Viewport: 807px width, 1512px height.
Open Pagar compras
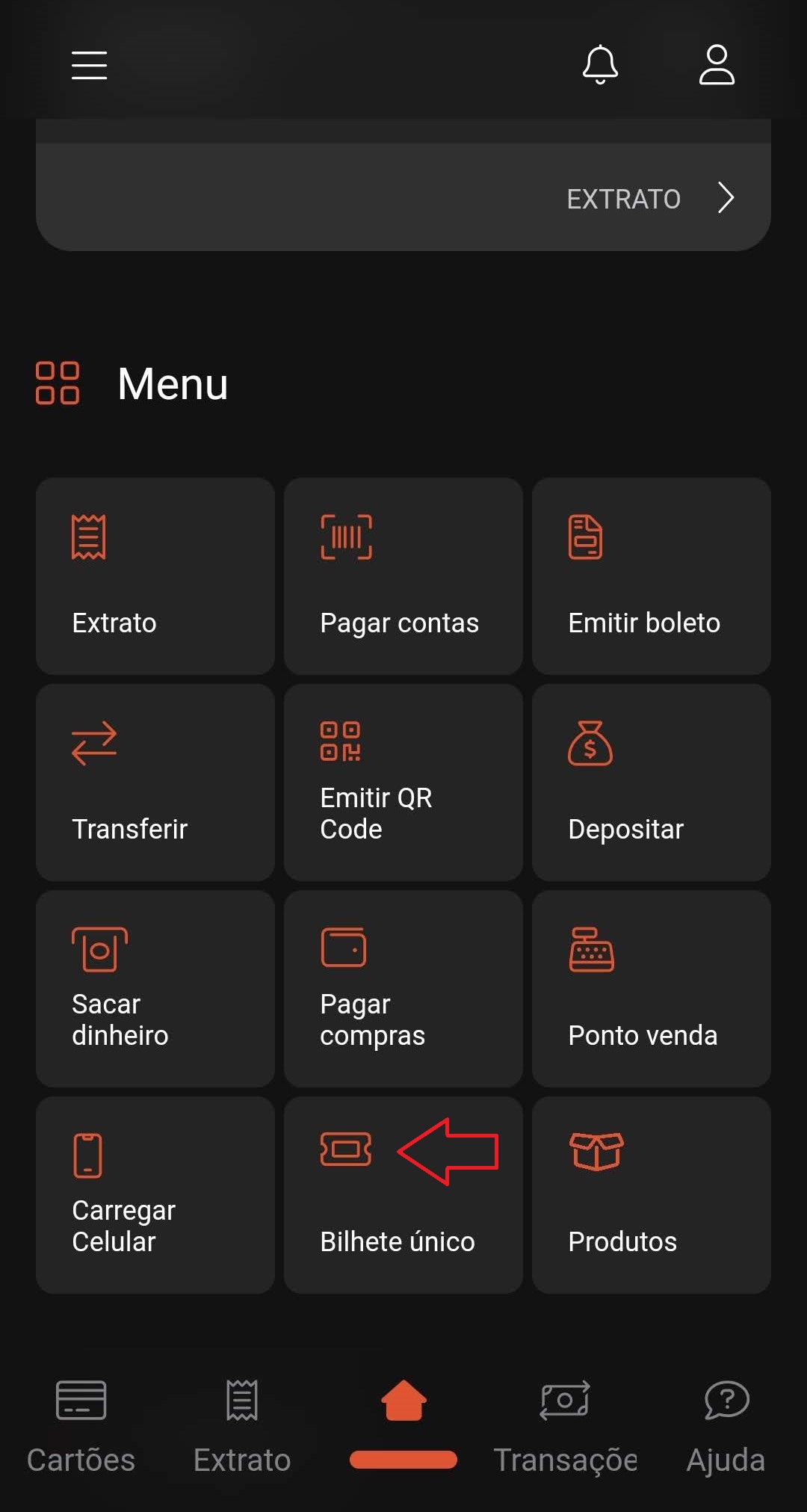pos(403,989)
